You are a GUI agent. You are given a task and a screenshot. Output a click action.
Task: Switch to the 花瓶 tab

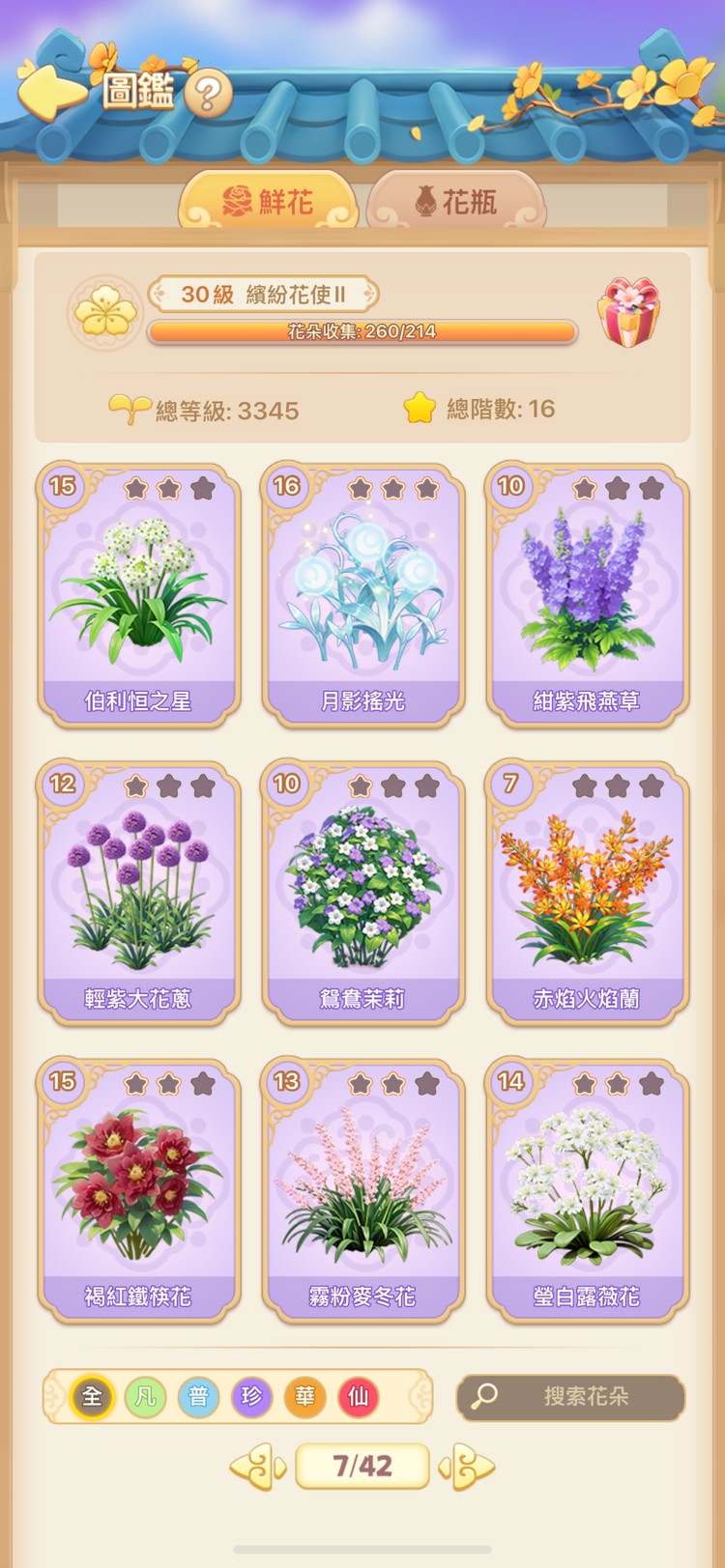[456, 202]
